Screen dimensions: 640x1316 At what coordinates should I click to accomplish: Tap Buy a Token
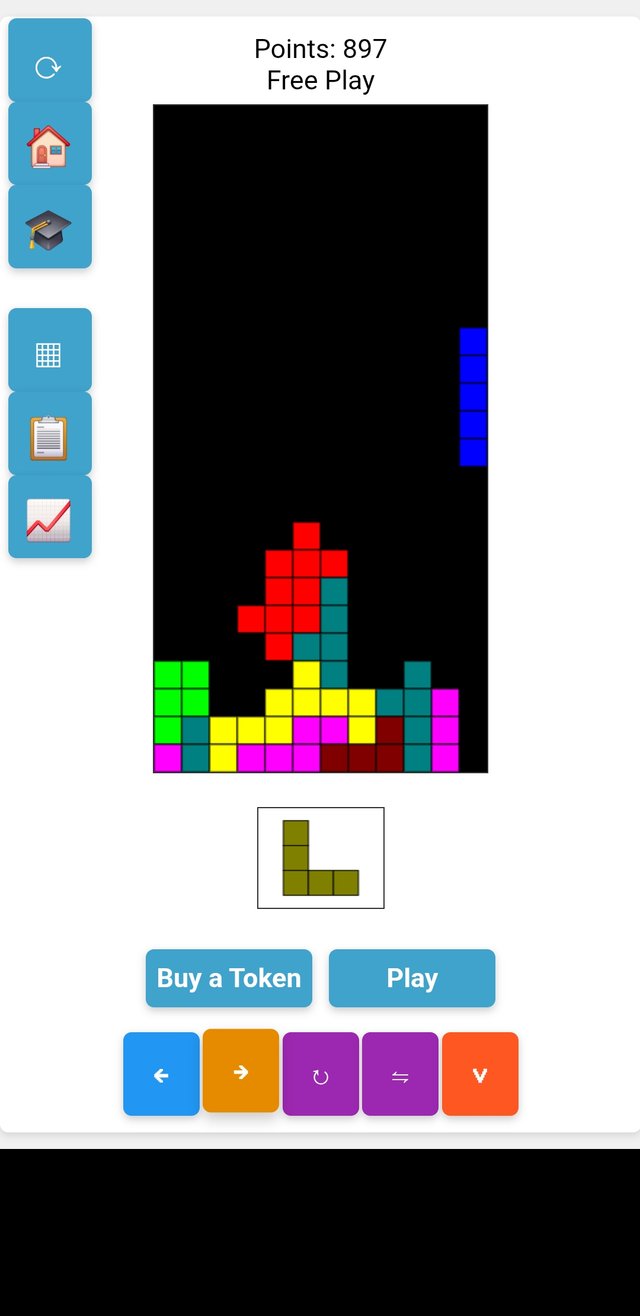click(229, 978)
